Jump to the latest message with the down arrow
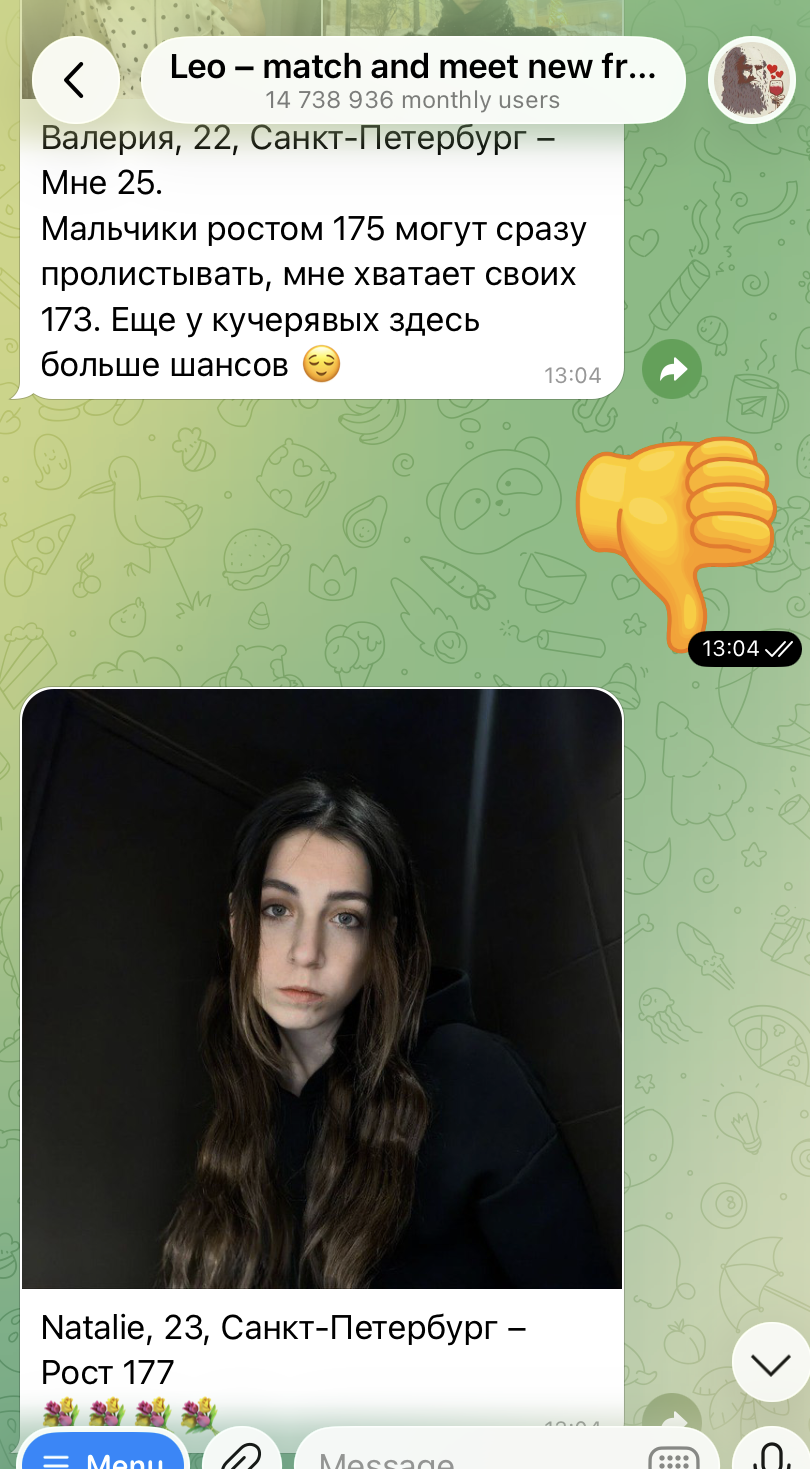The height and width of the screenshot is (1469, 810). [770, 1365]
